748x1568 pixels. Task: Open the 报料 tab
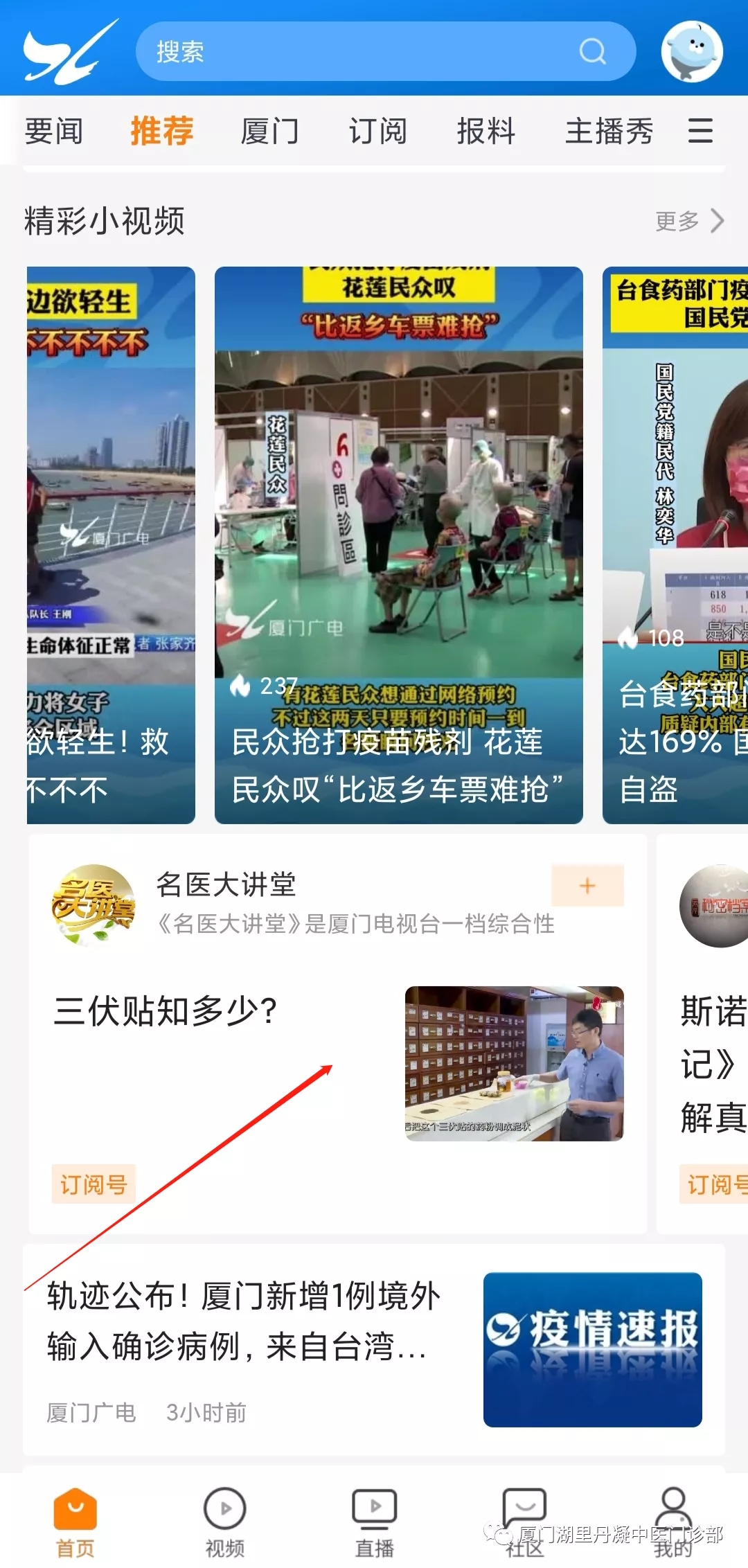486,131
